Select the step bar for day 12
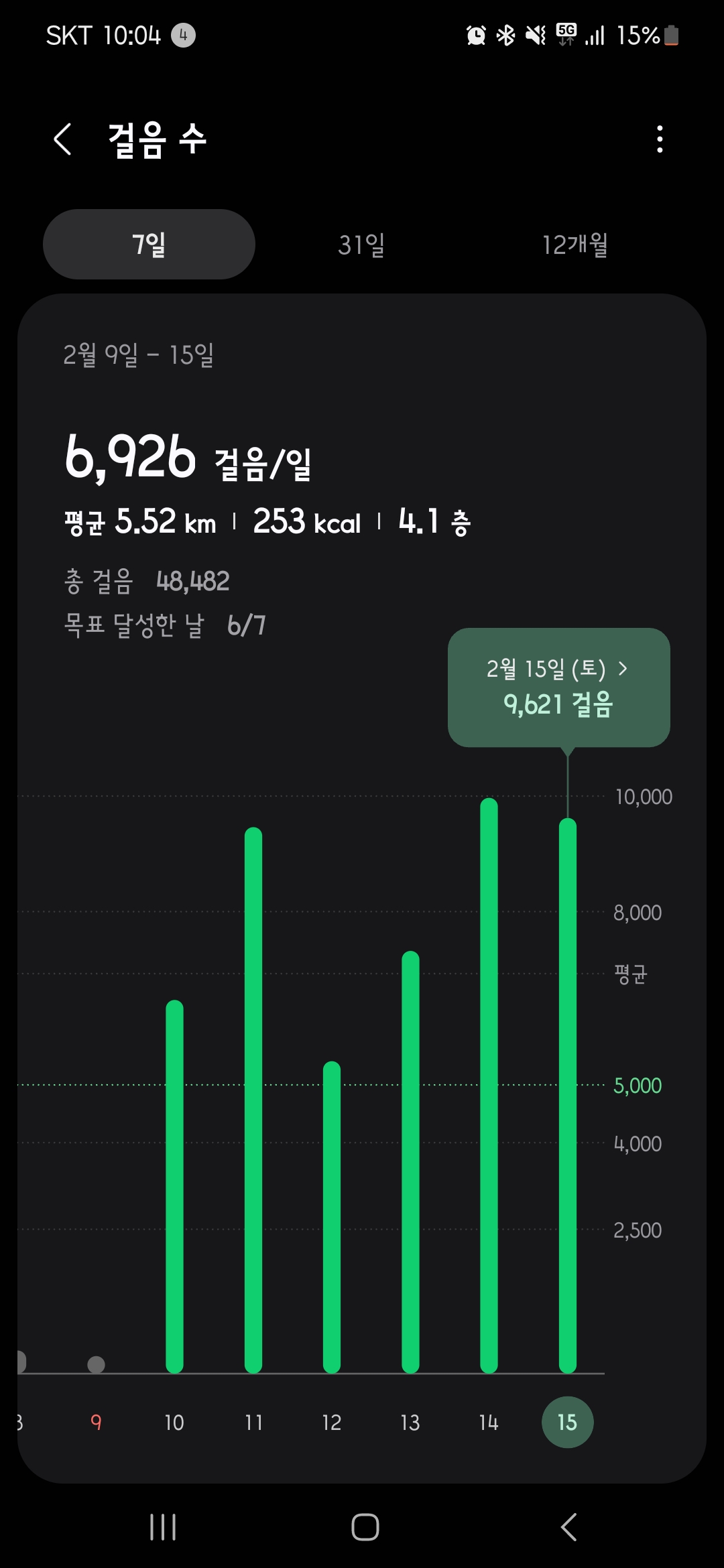724x1568 pixels. tap(332, 1216)
